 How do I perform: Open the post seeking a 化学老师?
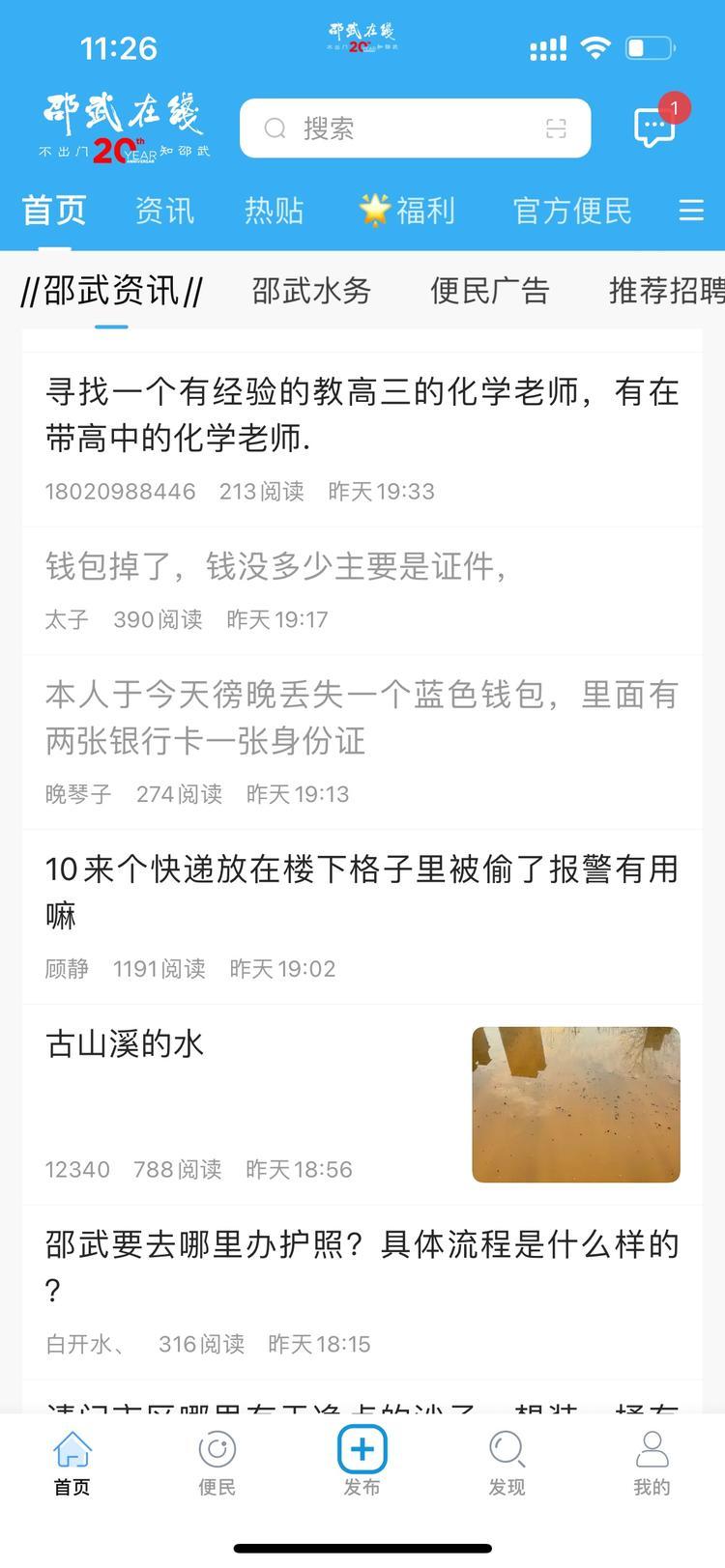362,415
